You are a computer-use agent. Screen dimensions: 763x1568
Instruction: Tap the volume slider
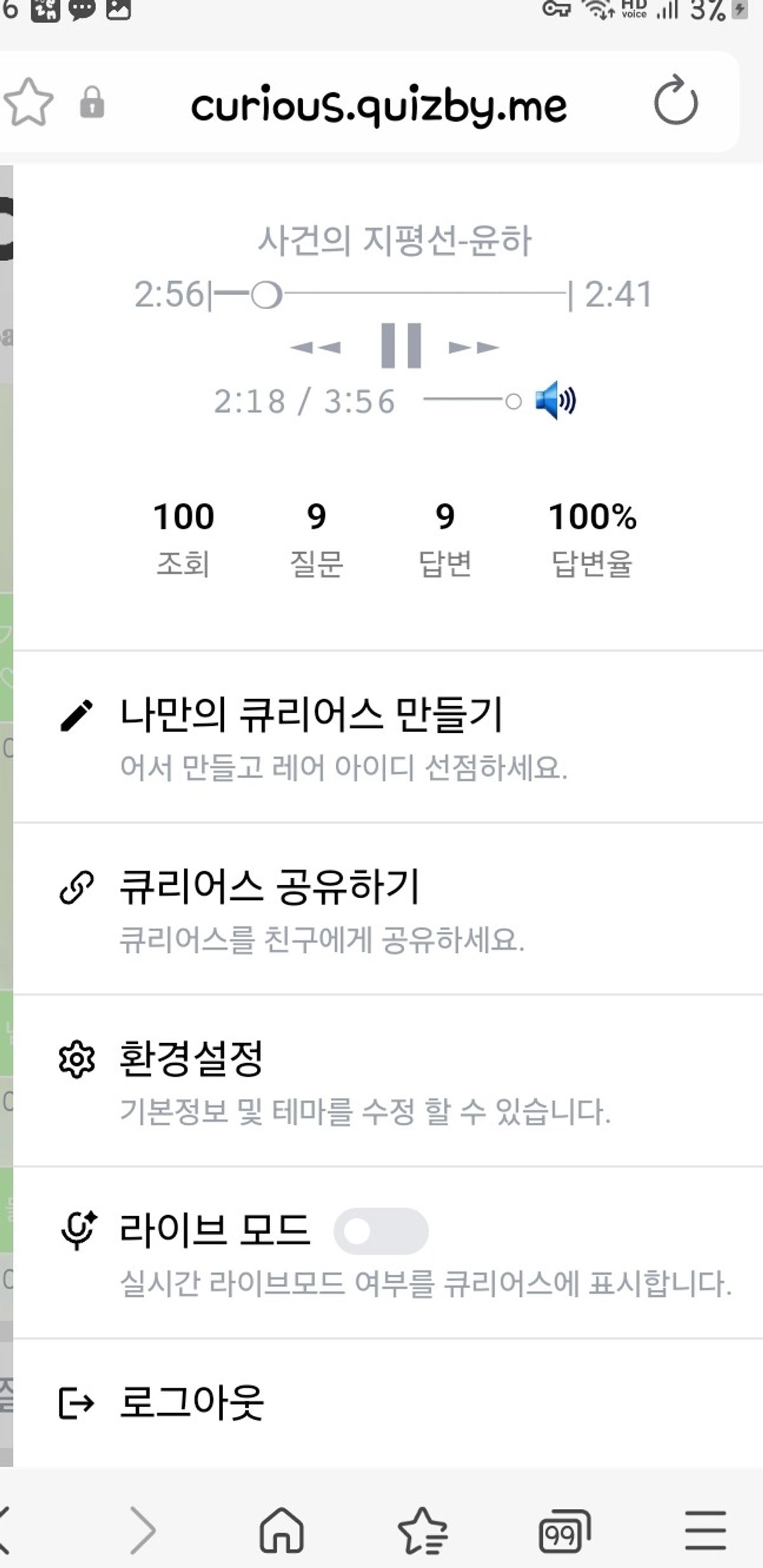click(x=471, y=401)
